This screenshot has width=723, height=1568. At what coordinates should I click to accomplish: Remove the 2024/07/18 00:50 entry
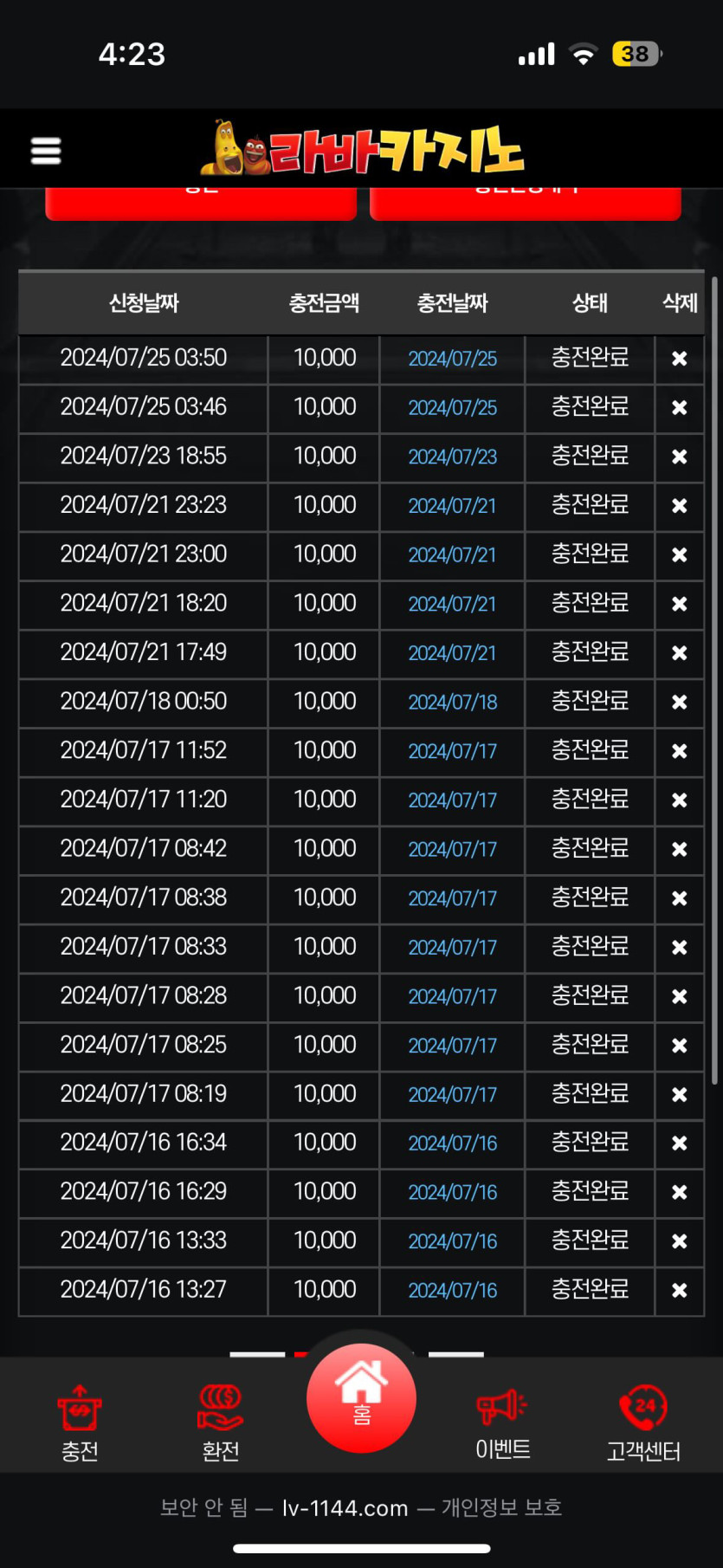pos(680,702)
